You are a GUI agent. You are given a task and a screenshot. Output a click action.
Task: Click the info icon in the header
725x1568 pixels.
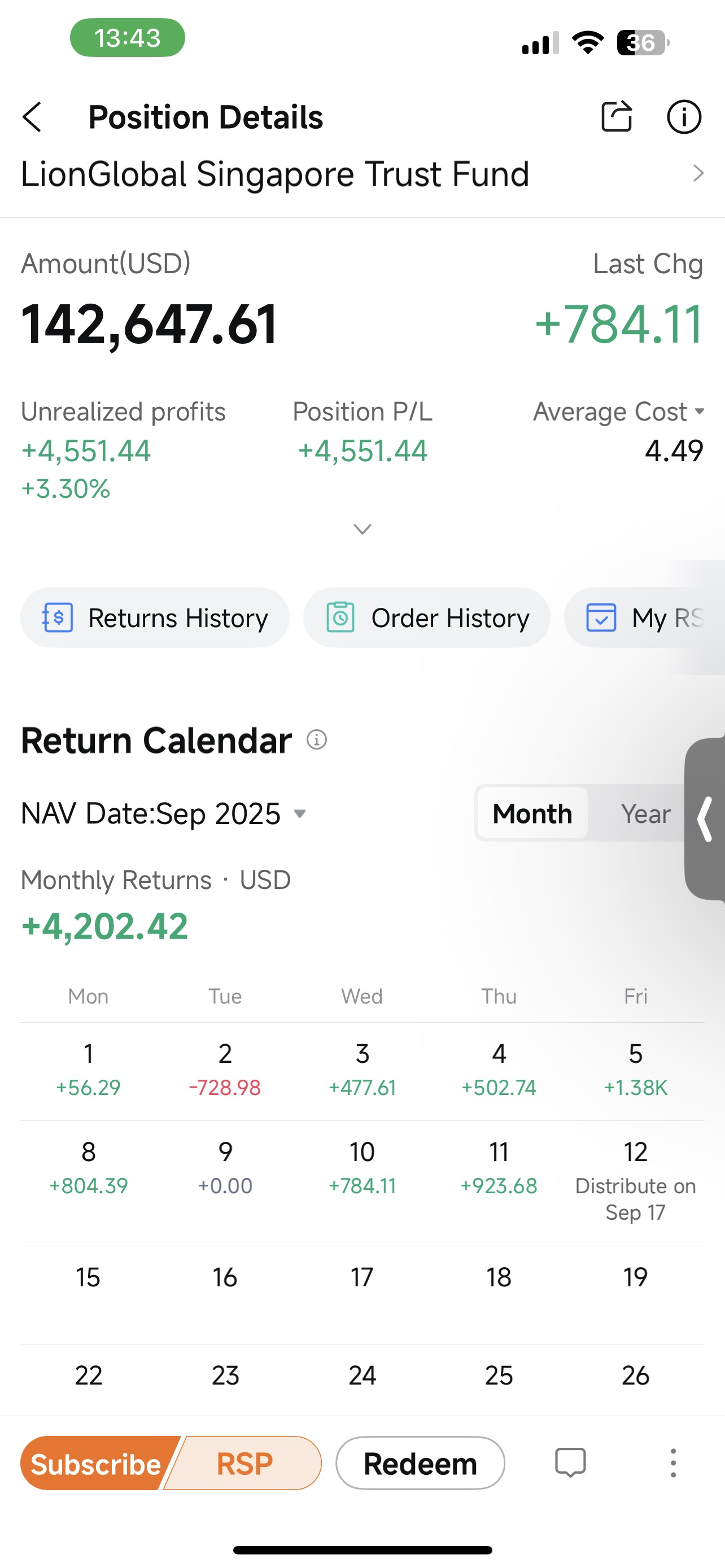point(684,117)
